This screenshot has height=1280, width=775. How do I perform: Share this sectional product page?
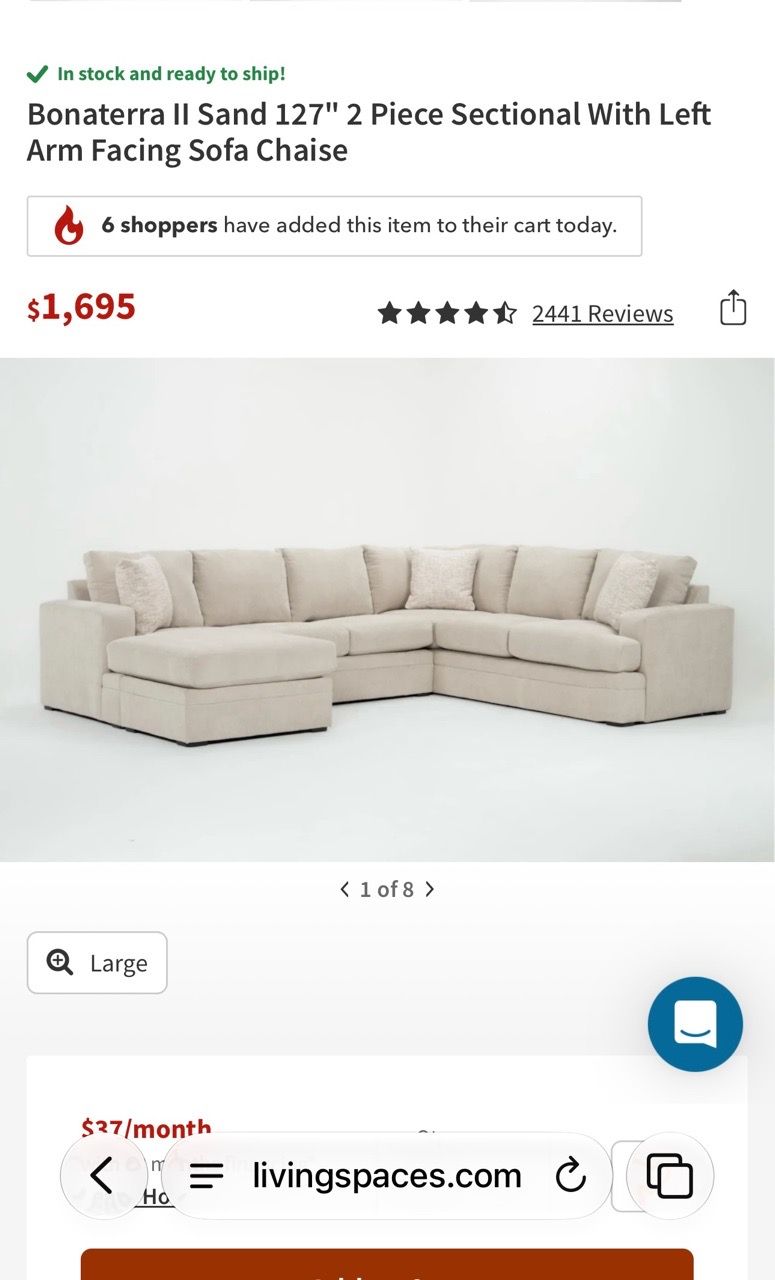[733, 308]
